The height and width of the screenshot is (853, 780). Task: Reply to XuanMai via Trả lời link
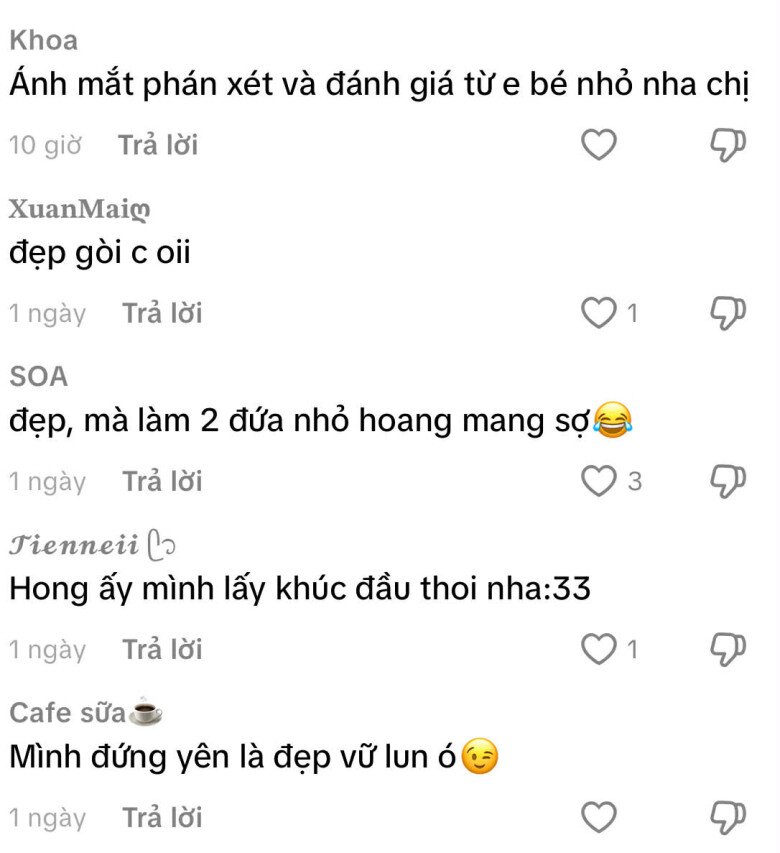click(x=163, y=313)
